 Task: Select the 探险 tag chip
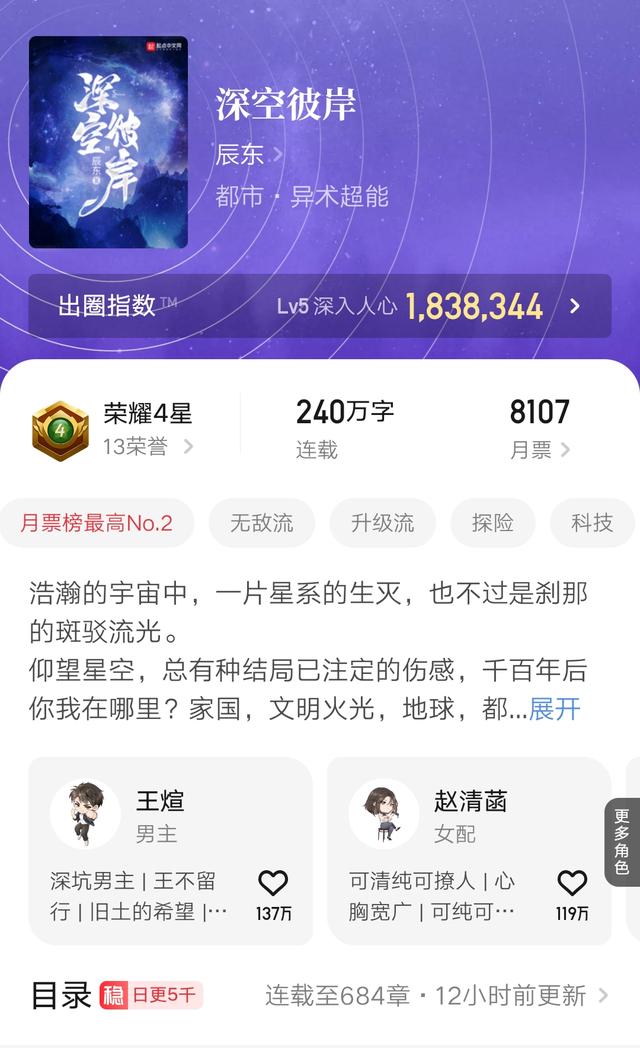[x=492, y=523]
